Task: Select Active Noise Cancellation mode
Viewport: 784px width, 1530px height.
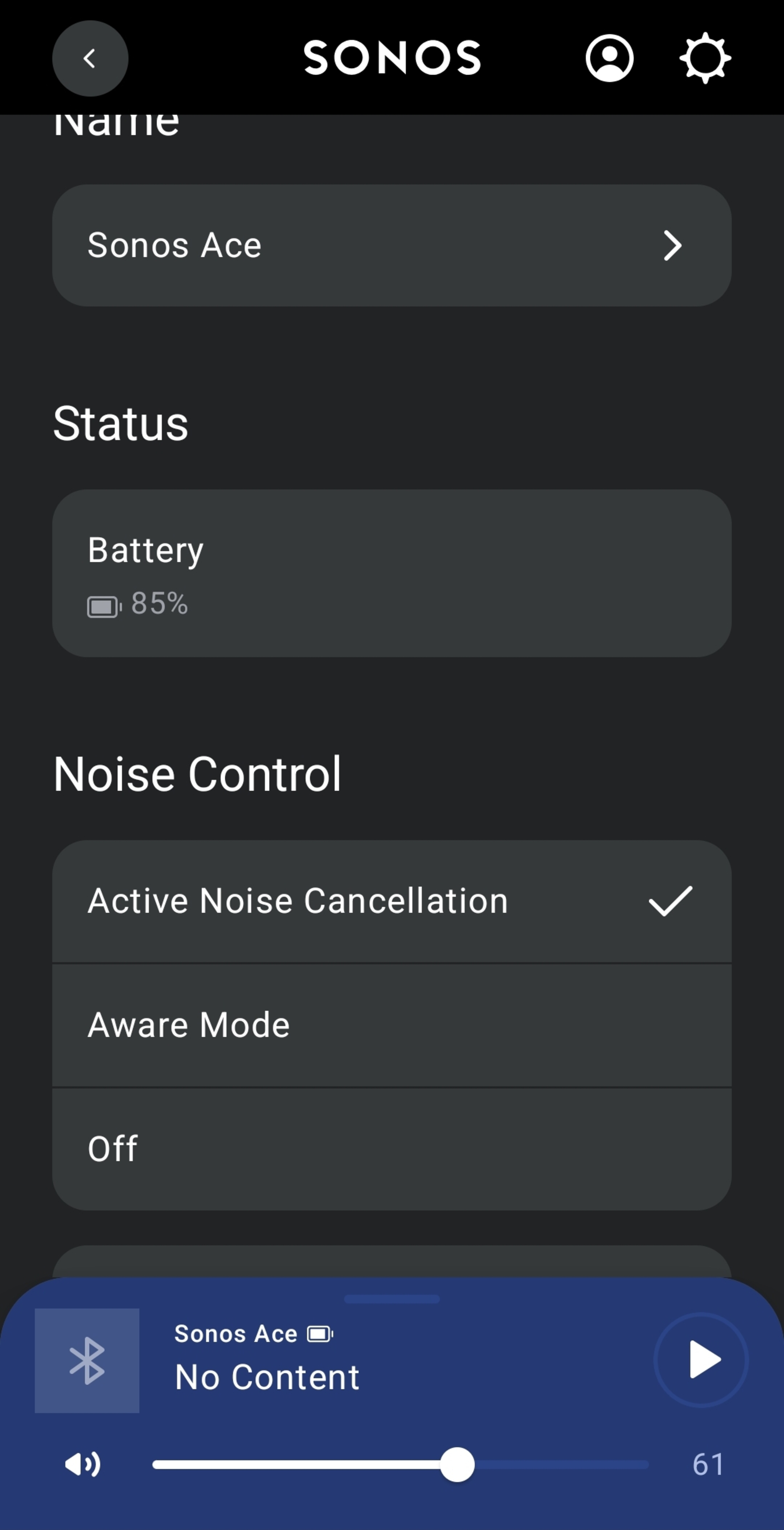Action: tap(391, 901)
